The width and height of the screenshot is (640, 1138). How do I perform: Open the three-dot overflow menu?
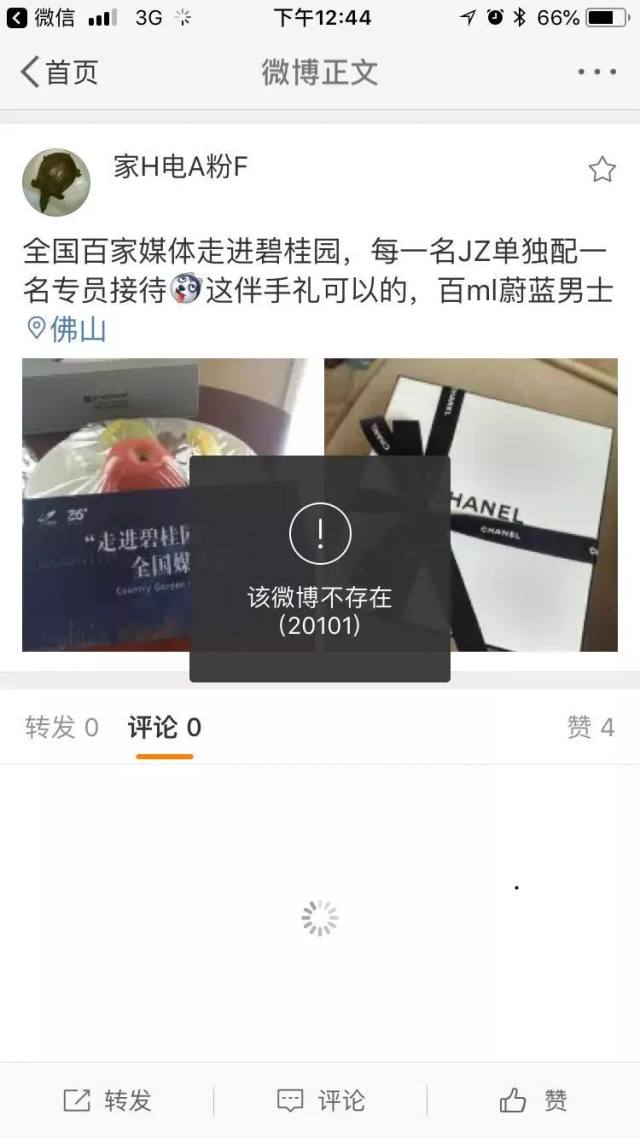[x=597, y=72]
